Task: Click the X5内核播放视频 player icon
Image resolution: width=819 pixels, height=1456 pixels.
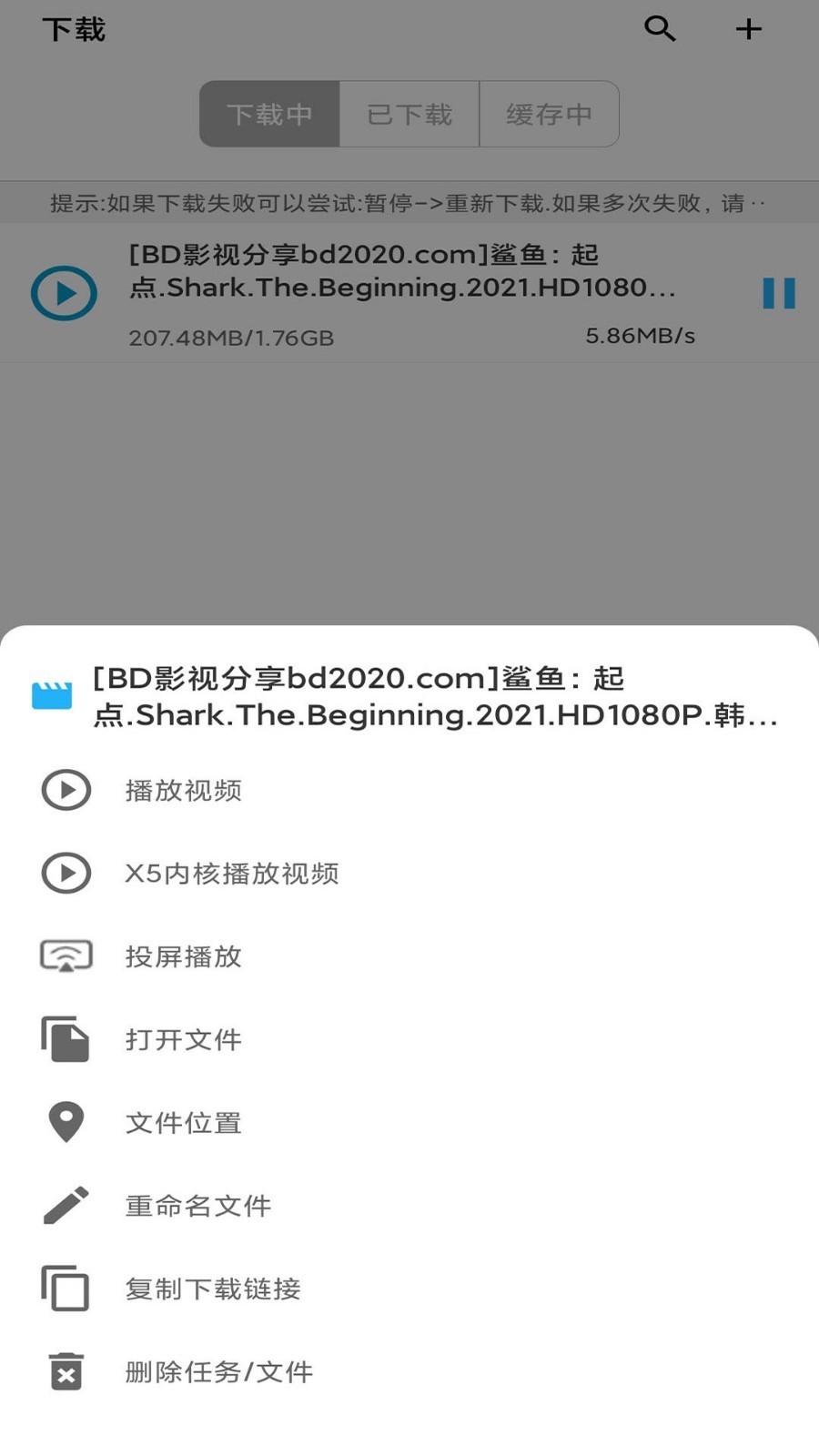Action: click(x=65, y=873)
